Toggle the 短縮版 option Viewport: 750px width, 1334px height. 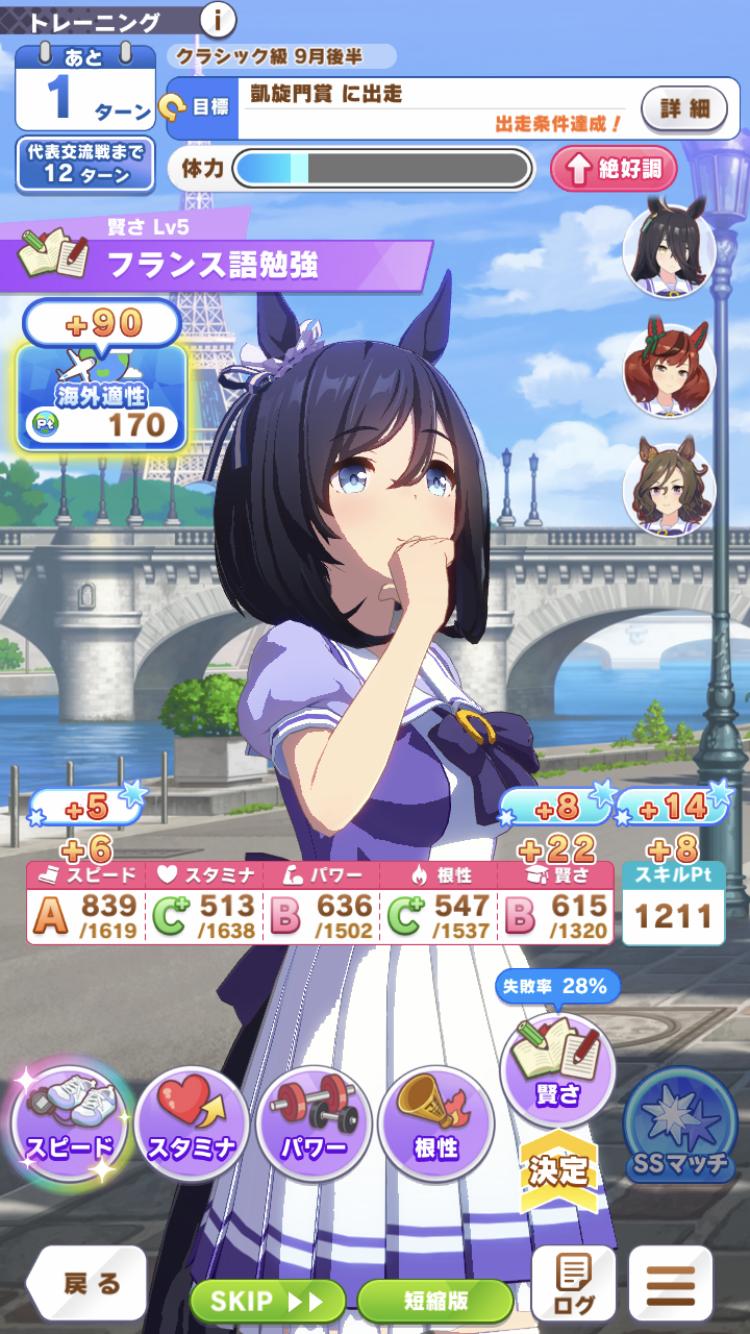435,1301
